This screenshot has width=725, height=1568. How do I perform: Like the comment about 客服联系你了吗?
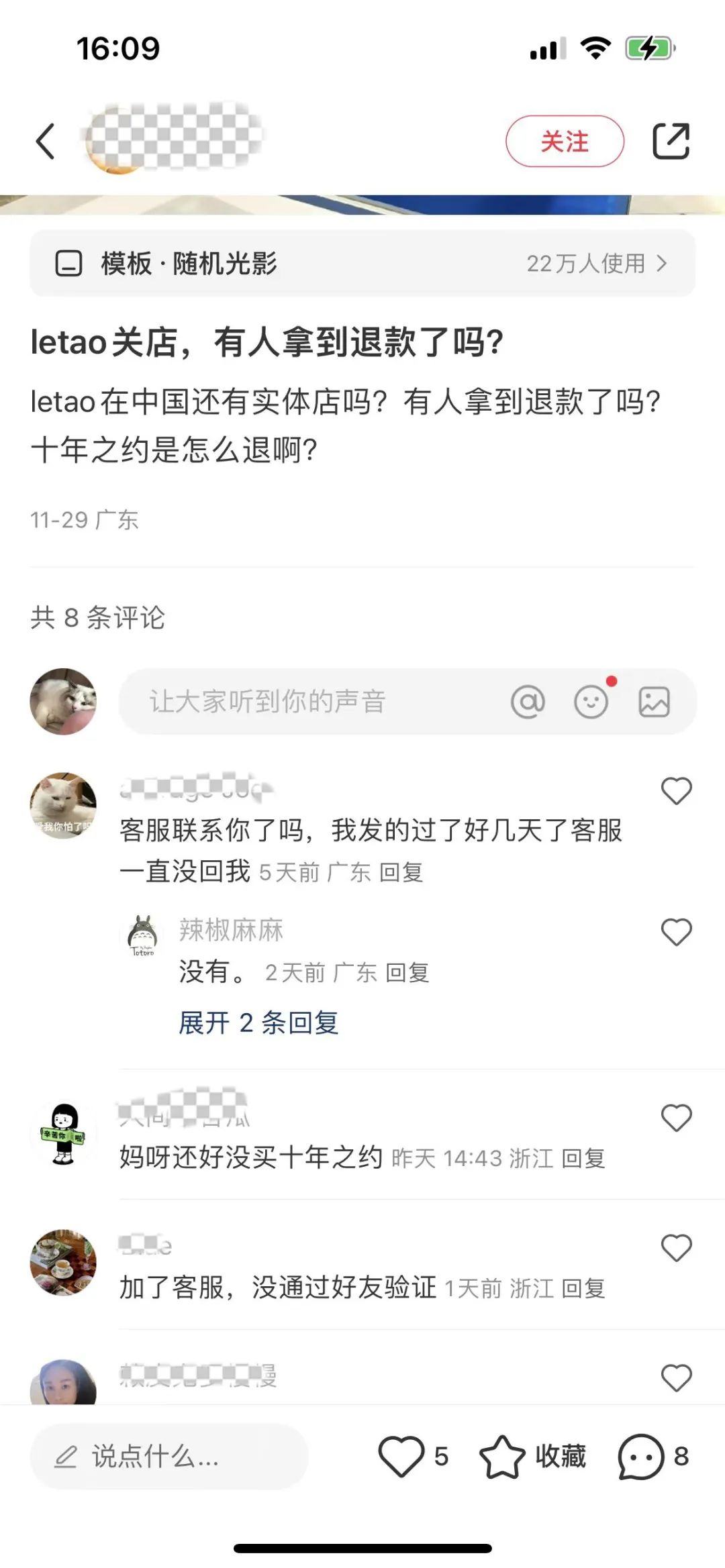pyautogui.click(x=676, y=791)
